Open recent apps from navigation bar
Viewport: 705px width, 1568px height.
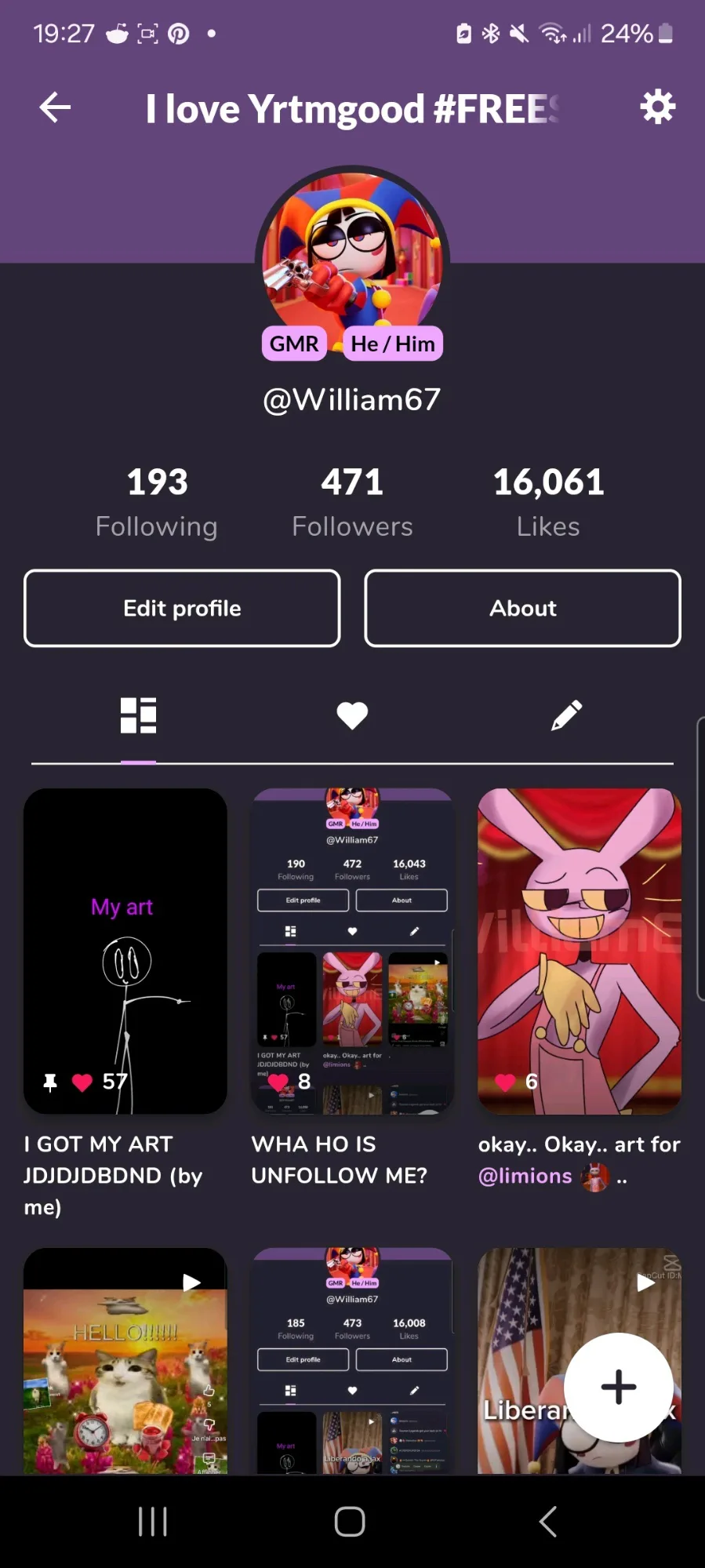coord(153,1522)
